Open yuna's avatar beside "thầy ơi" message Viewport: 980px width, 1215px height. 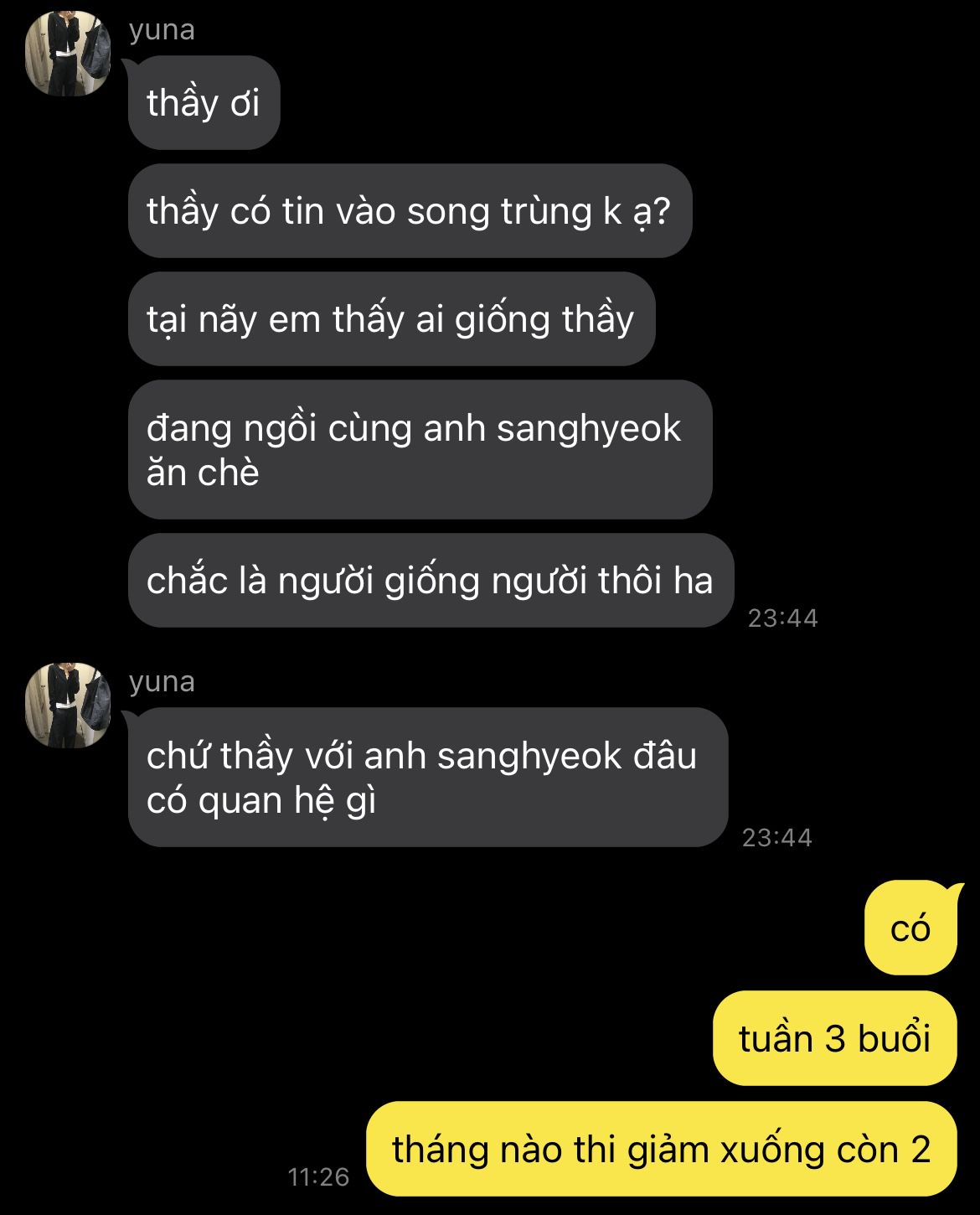(68, 54)
